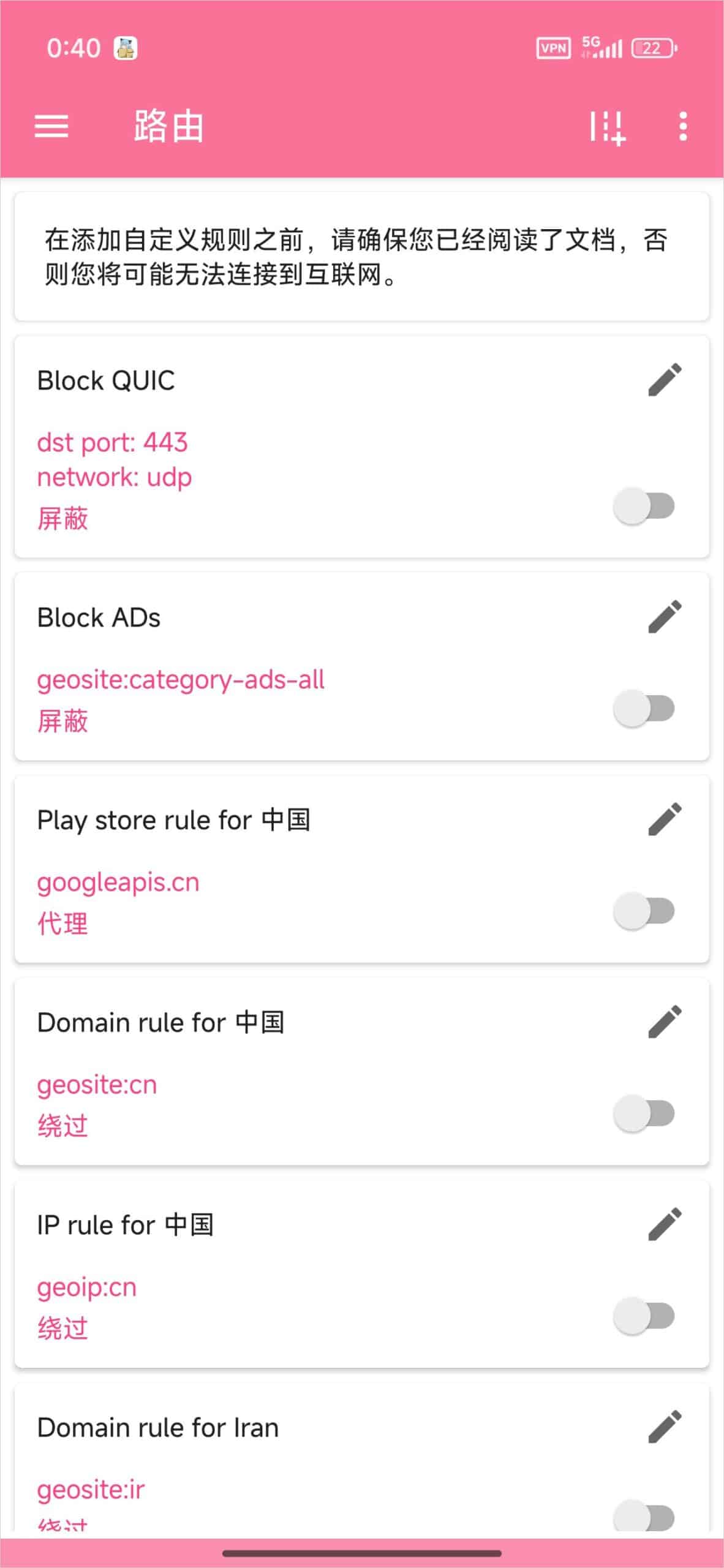The image size is (724, 1568).
Task: Edit the IP rule for 中国
Action: click(x=665, y=1224)
